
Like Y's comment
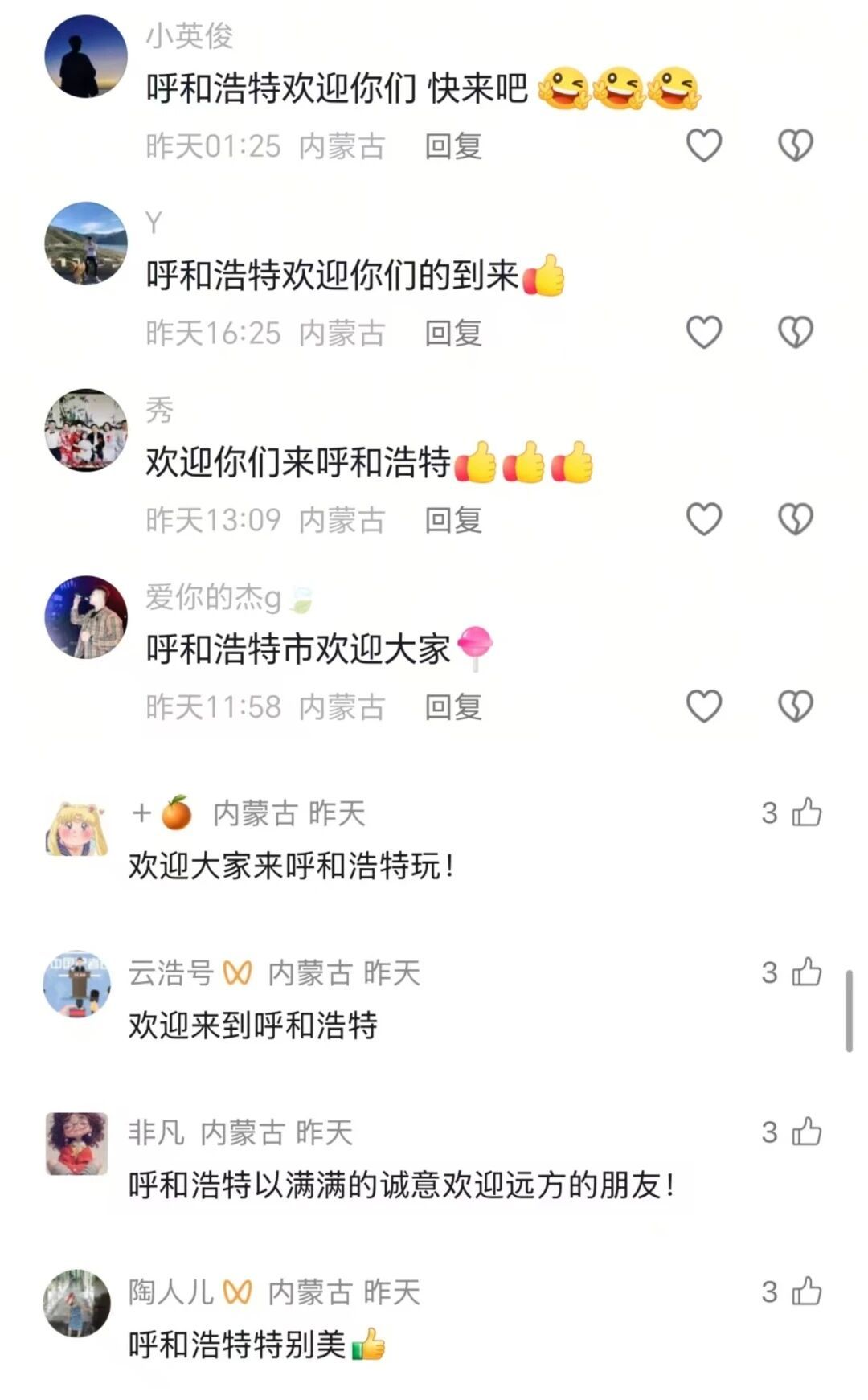(x=704, y=332)
